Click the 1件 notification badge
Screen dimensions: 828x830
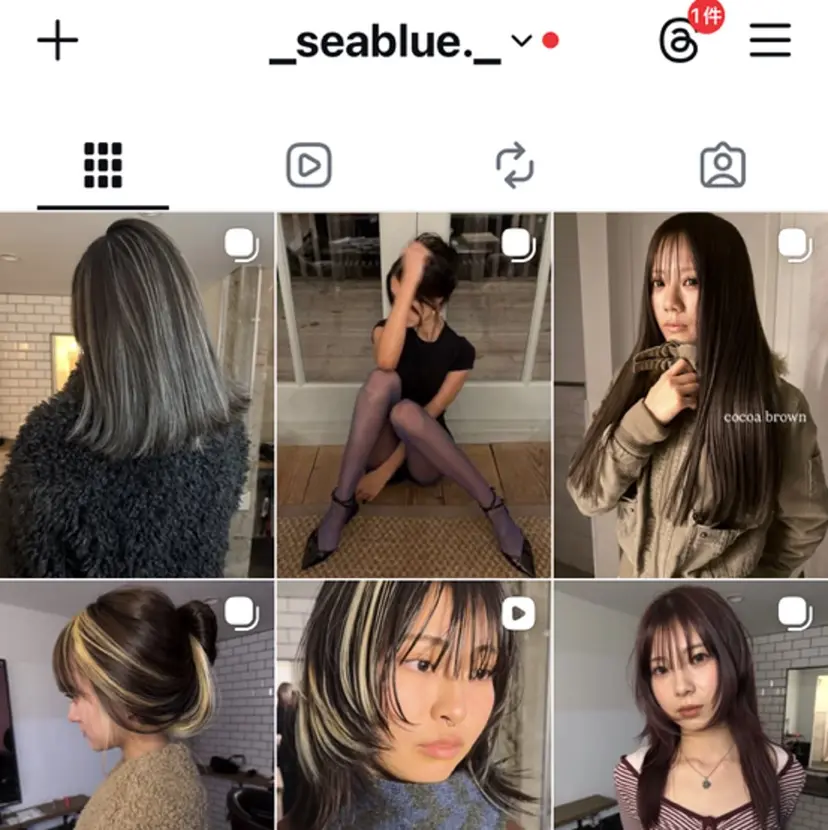coord(707,16)
